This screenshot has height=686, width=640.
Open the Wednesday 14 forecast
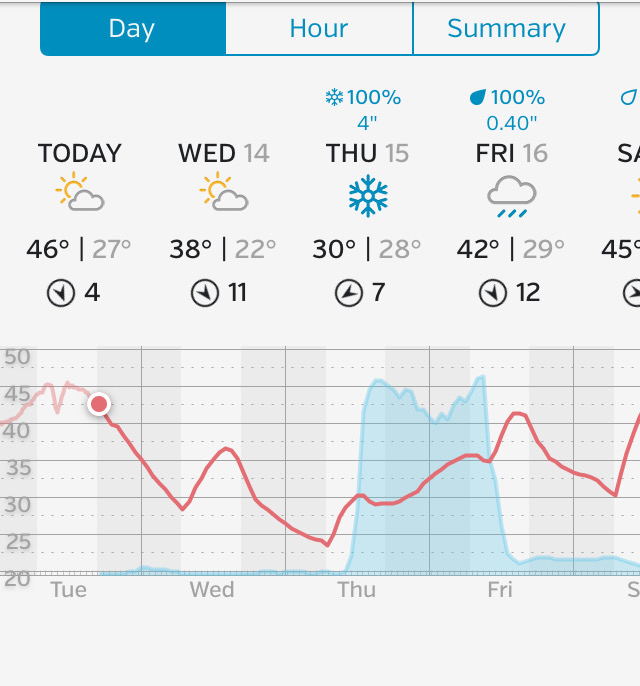(223, 220)
